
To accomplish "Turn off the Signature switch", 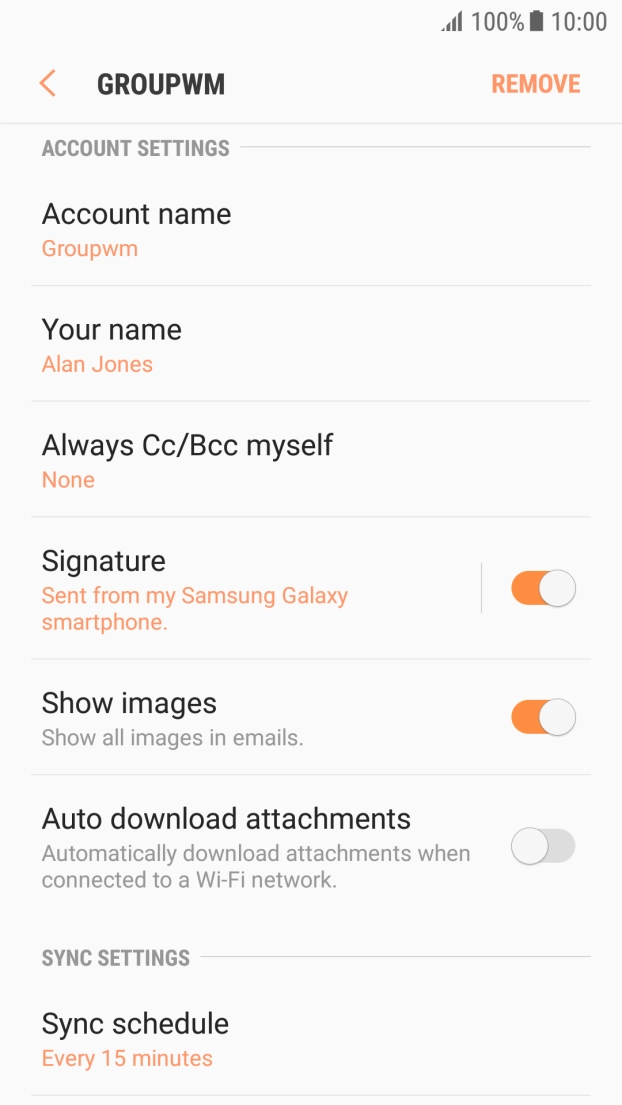I will (x=543, y=588).
